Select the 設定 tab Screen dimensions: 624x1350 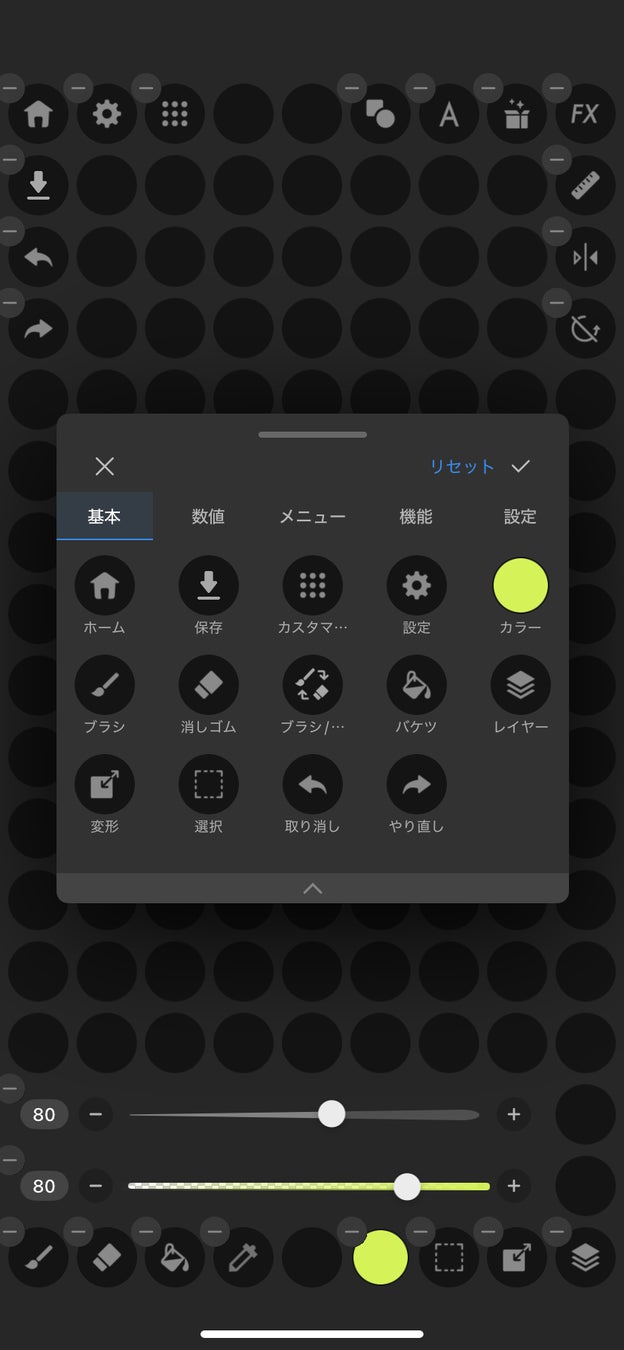(x=520, y=516)
